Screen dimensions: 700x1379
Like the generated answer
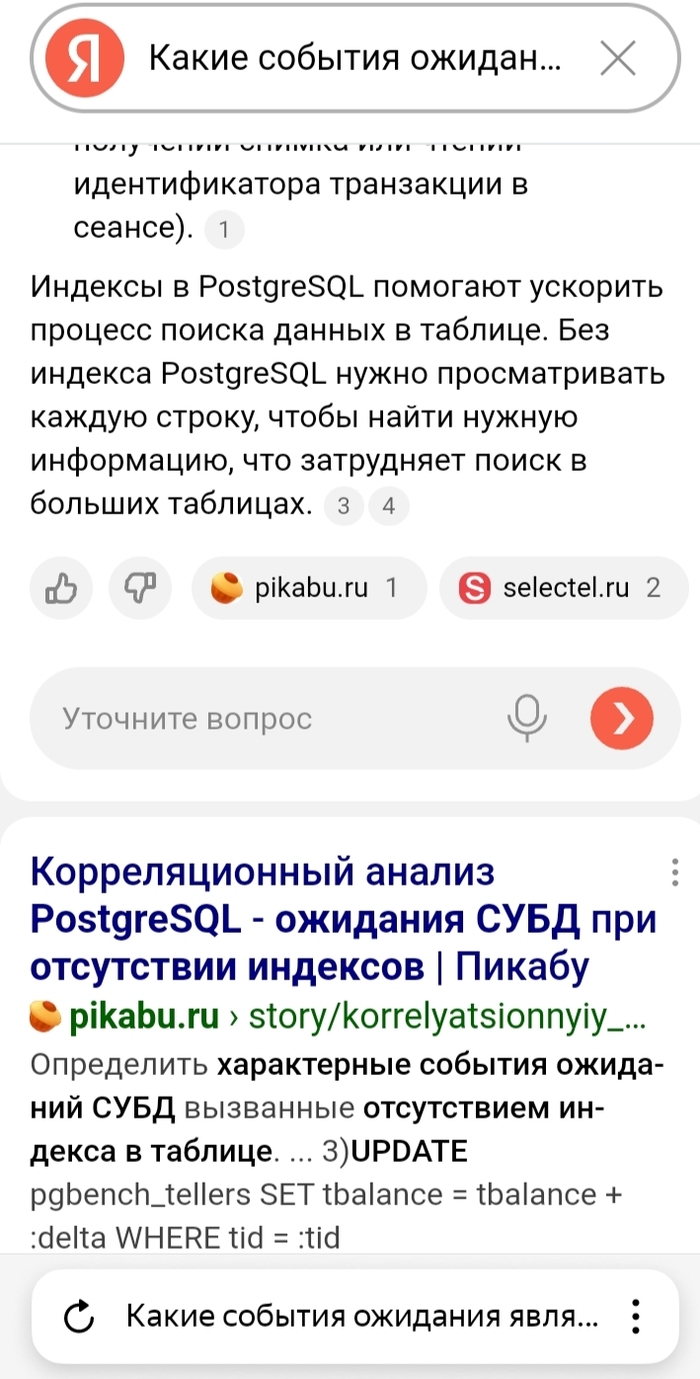coord(61,589)
